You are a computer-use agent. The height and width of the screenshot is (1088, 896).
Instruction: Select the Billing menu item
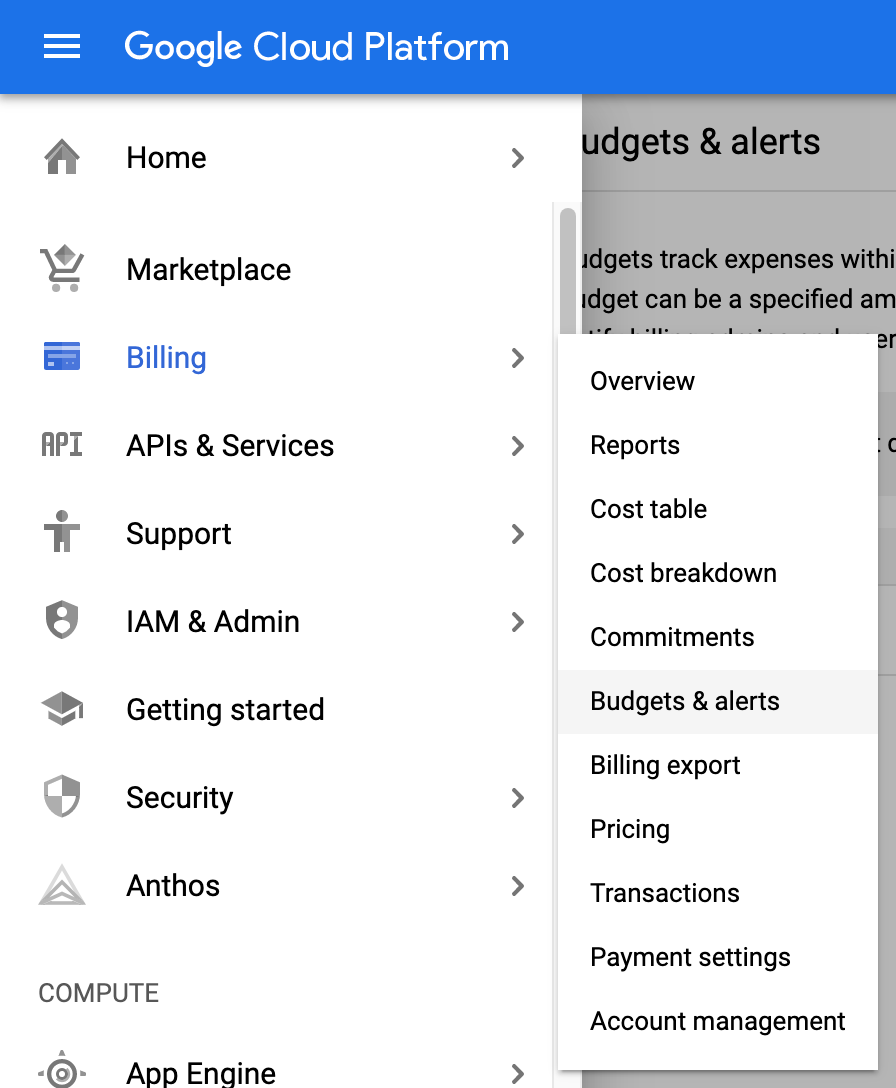click(x=166, y=358)
